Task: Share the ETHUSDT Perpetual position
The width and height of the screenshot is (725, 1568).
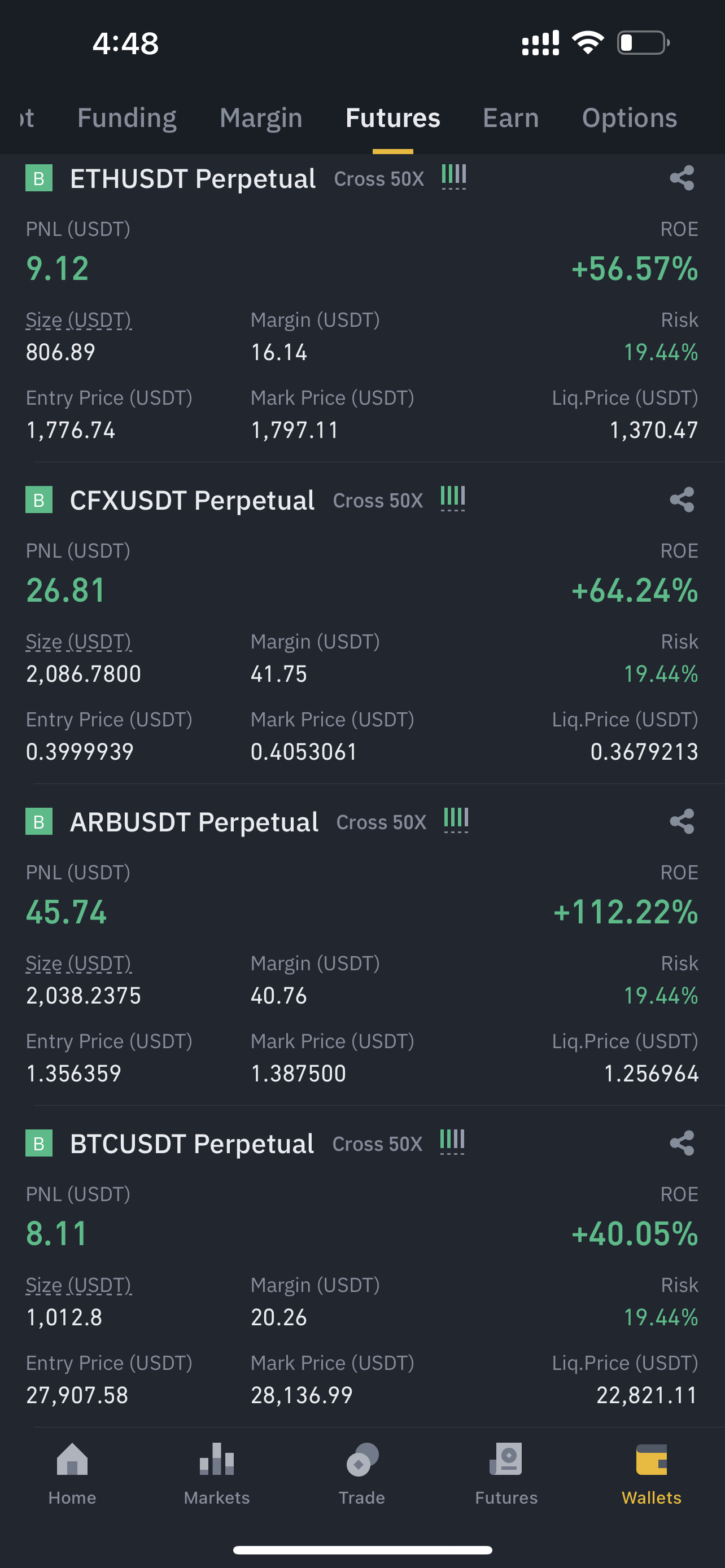Action: tap(682, 178)
